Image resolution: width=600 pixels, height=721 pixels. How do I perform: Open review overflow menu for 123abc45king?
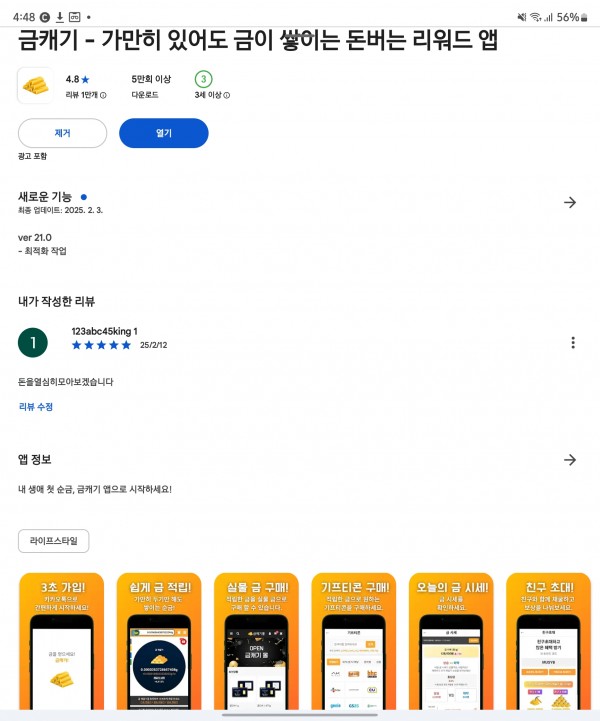point(573,343)
